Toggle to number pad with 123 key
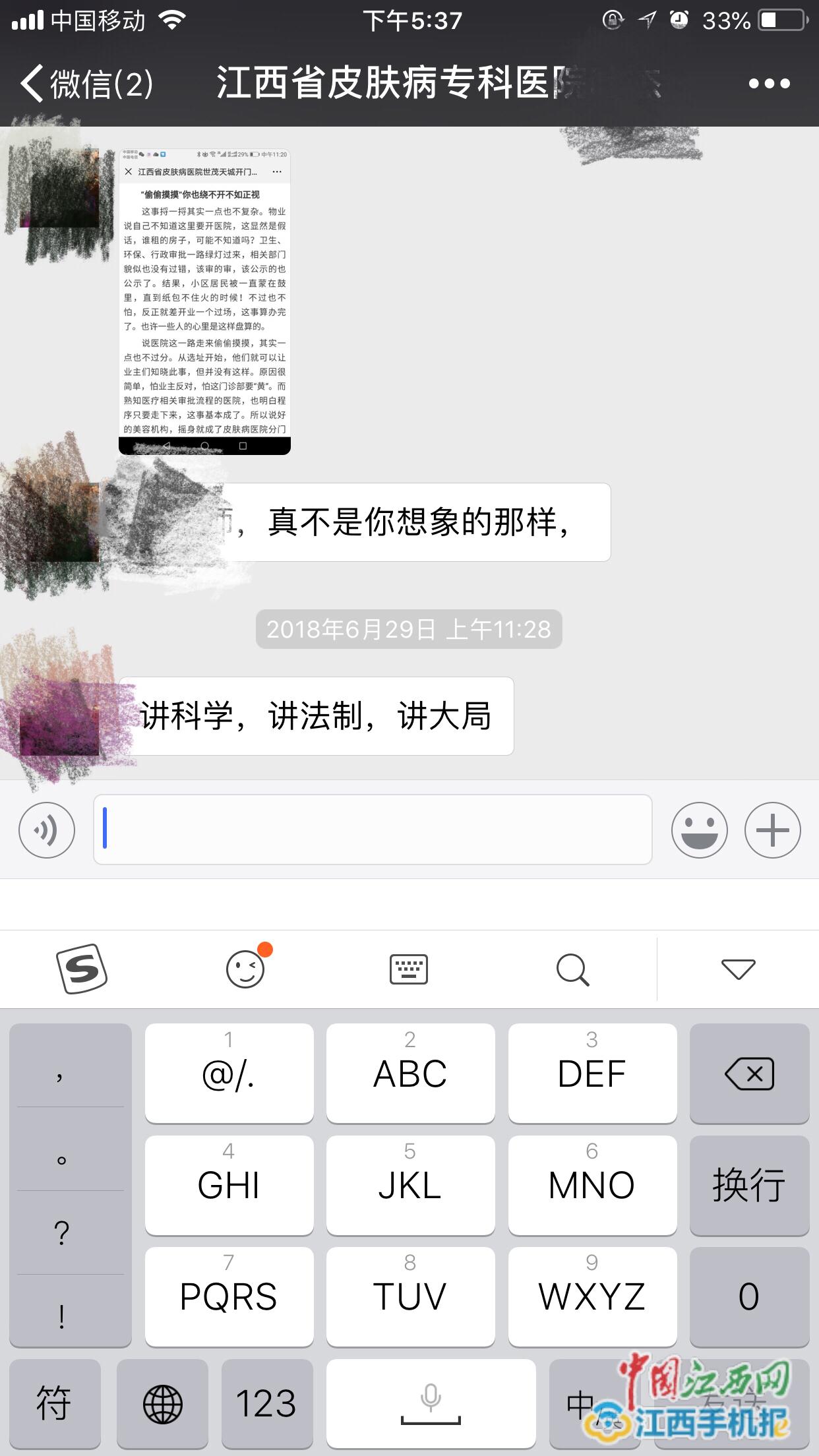 (x=268, y=1403)
